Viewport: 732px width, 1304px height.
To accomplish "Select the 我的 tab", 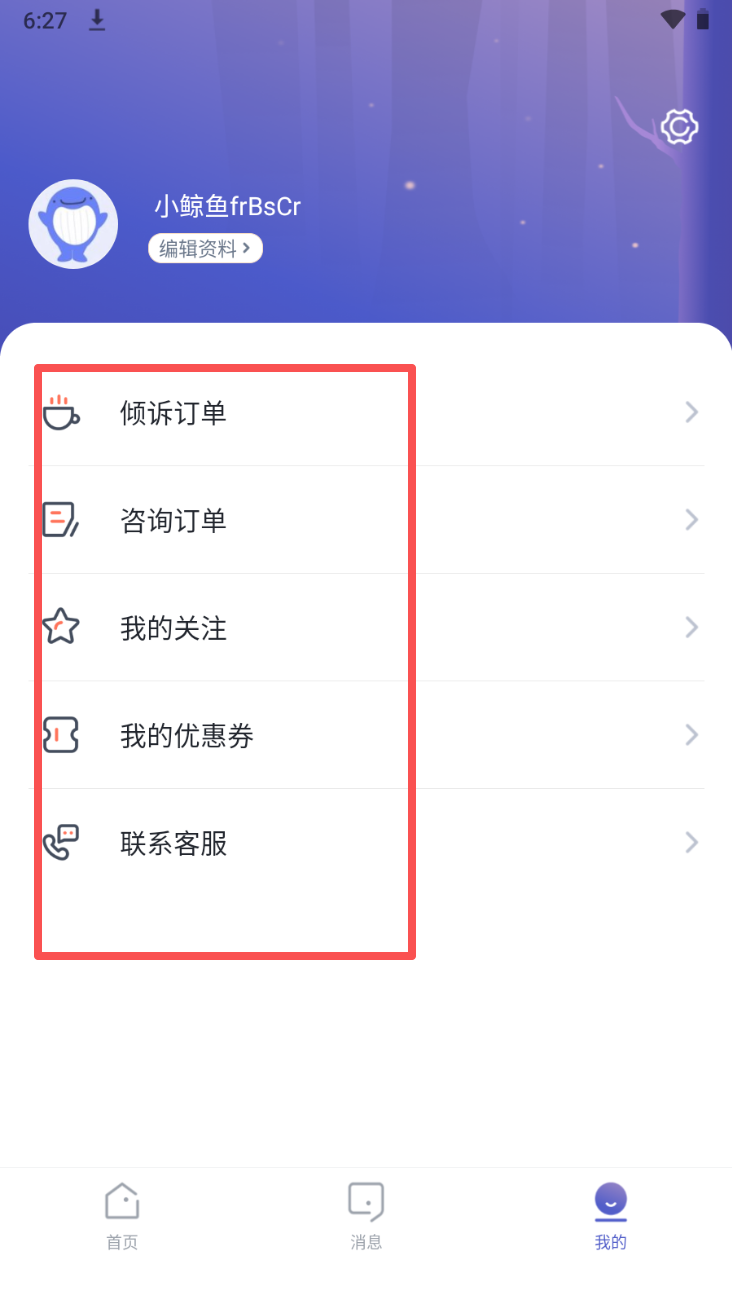I will pyautogui.click(x=610, y=1216).
